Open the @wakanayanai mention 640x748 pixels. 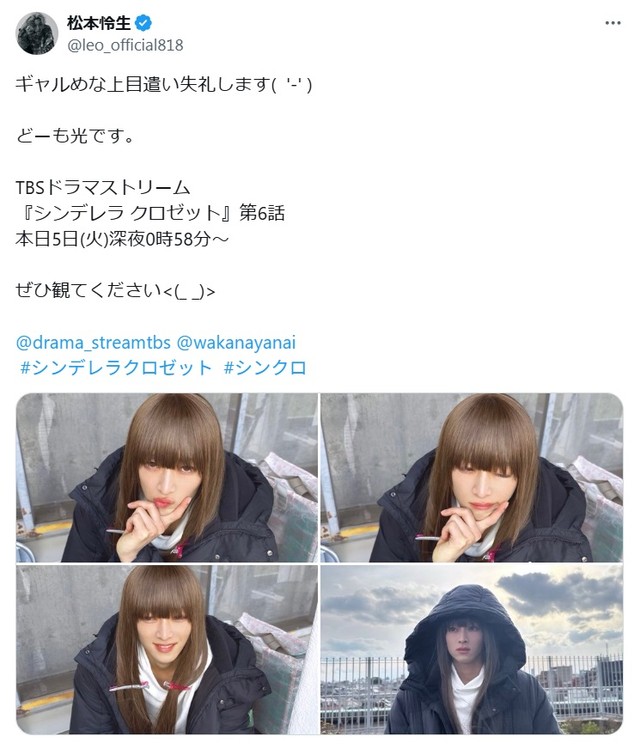click(x=236, y=341)
